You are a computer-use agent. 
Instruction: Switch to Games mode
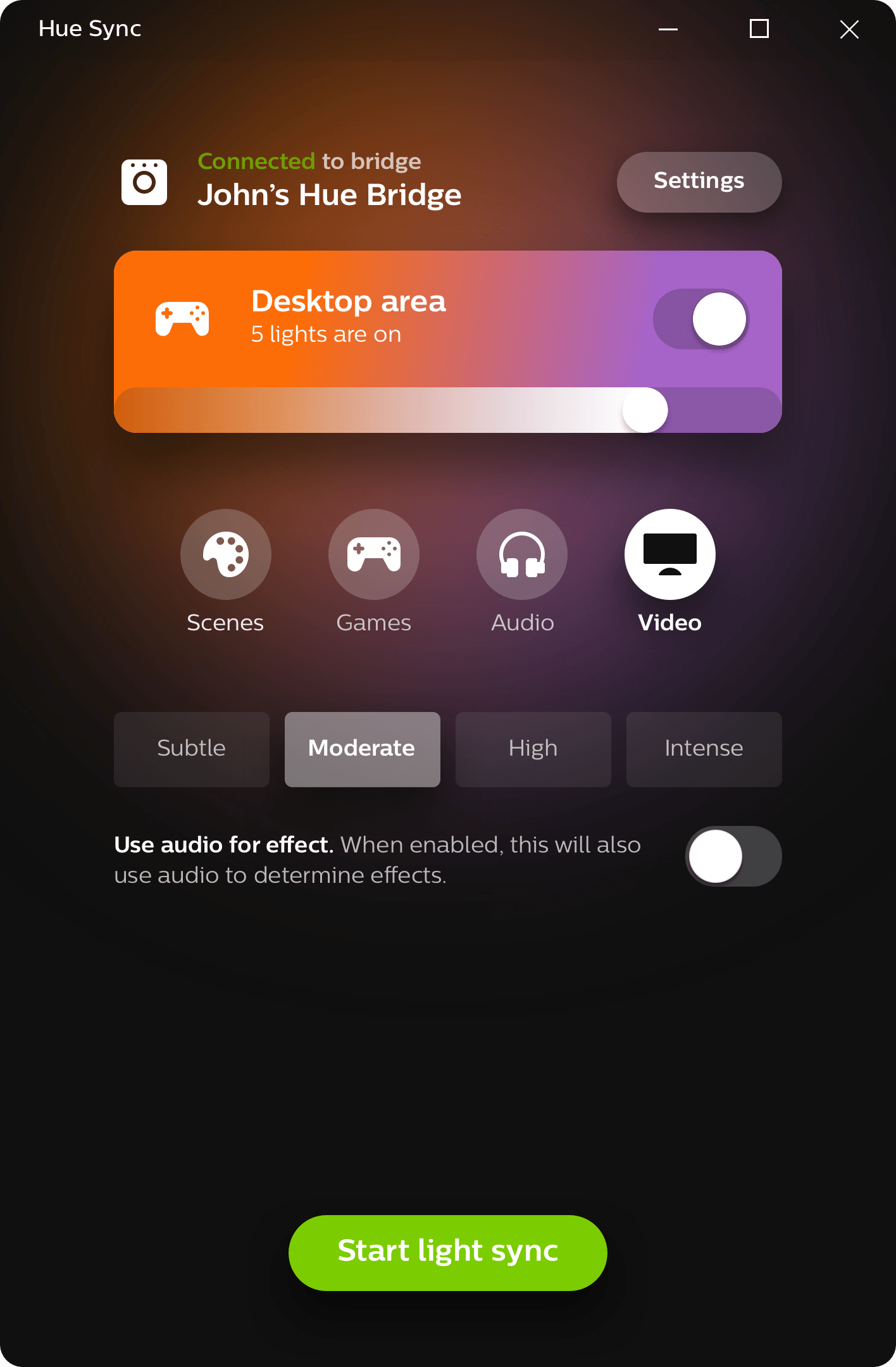pos(373,555)
